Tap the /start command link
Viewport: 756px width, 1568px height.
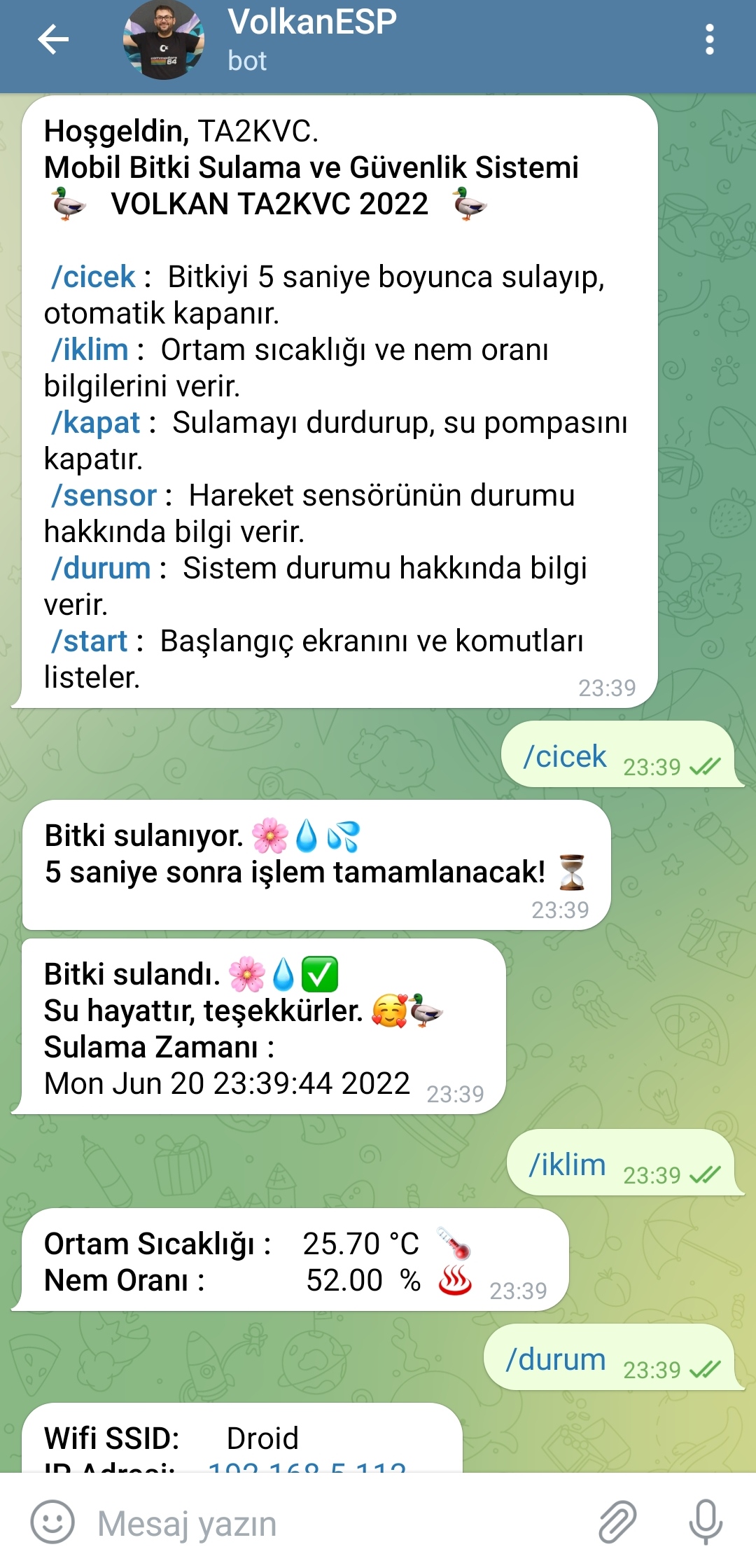tap(89, 641)
